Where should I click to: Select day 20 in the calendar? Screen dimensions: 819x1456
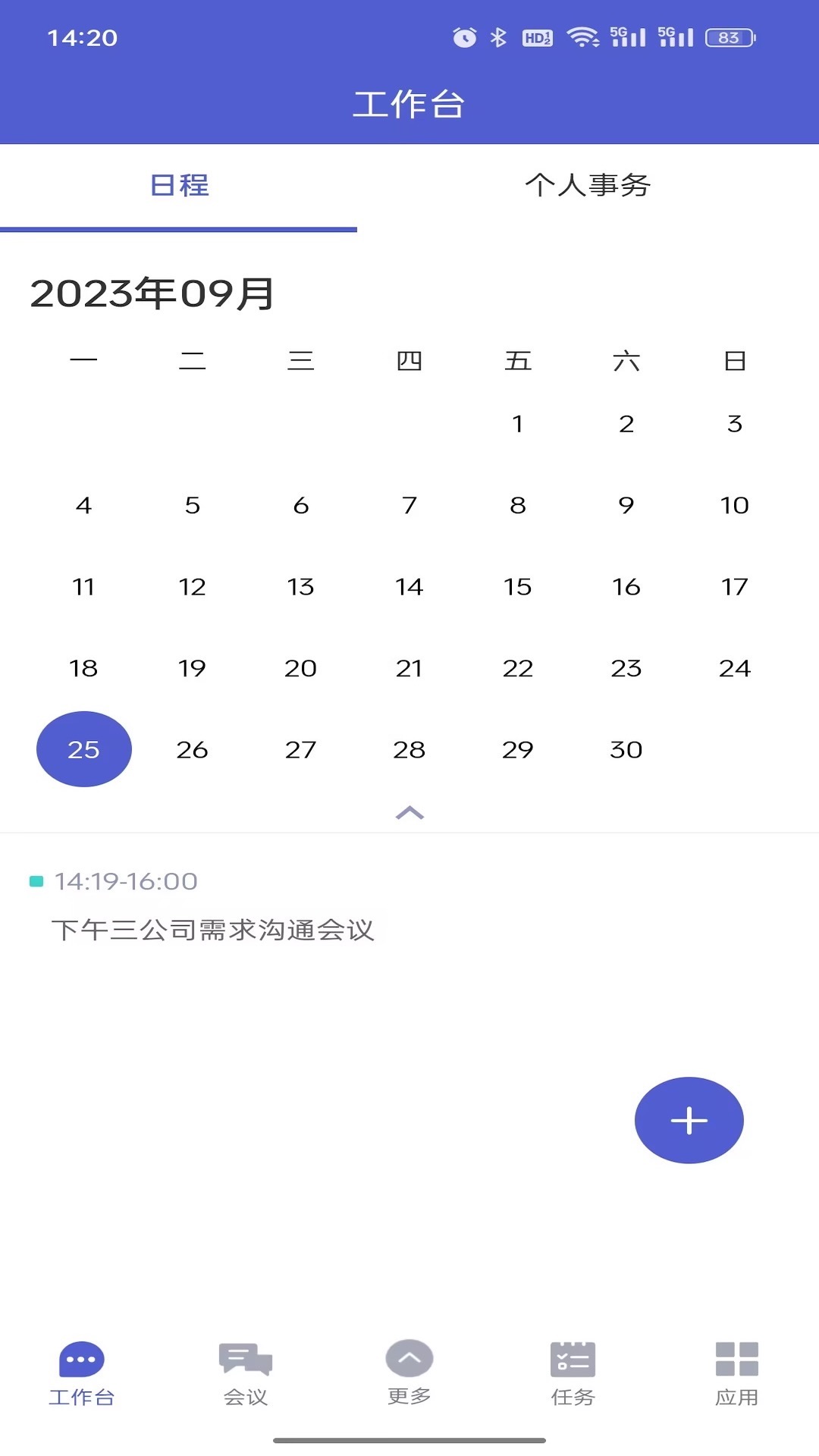(300, 668)
